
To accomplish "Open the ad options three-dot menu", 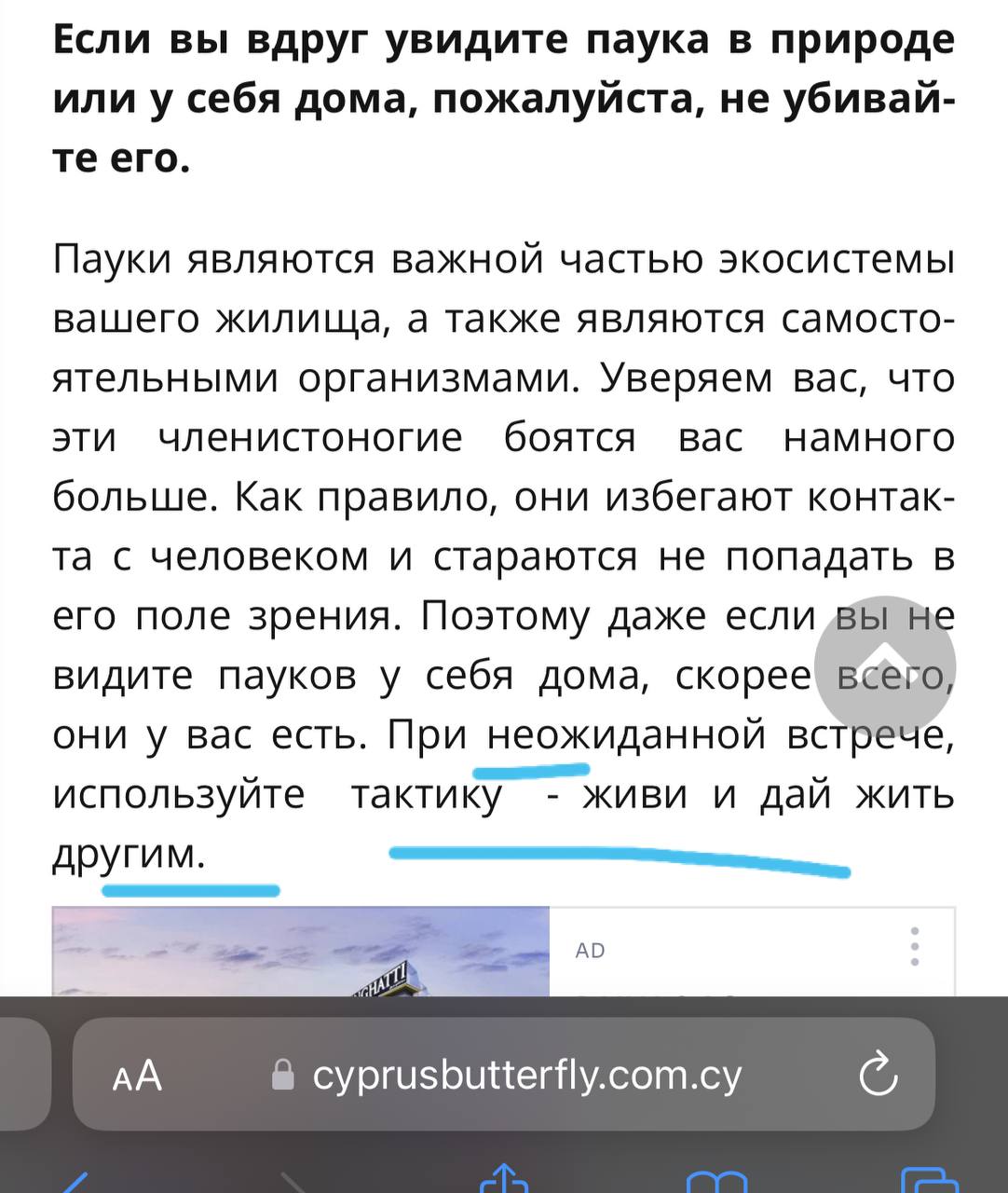I will tap(915, 947).
